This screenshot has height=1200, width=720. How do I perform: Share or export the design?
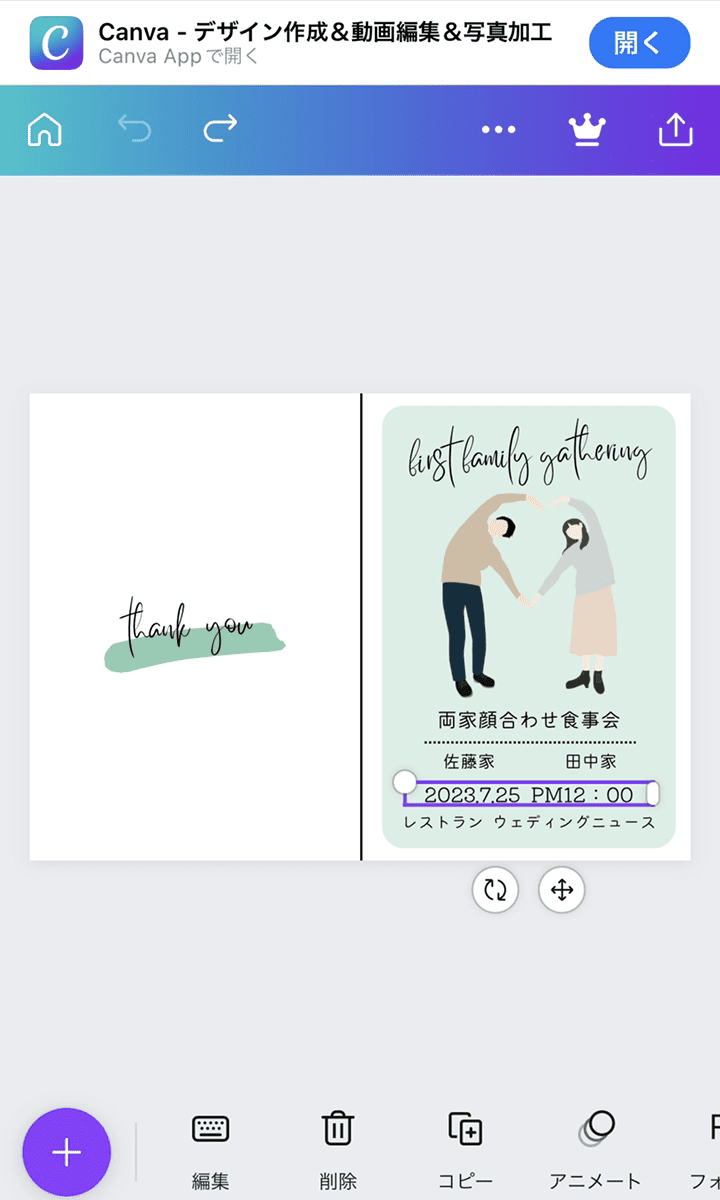coord(676,130)
